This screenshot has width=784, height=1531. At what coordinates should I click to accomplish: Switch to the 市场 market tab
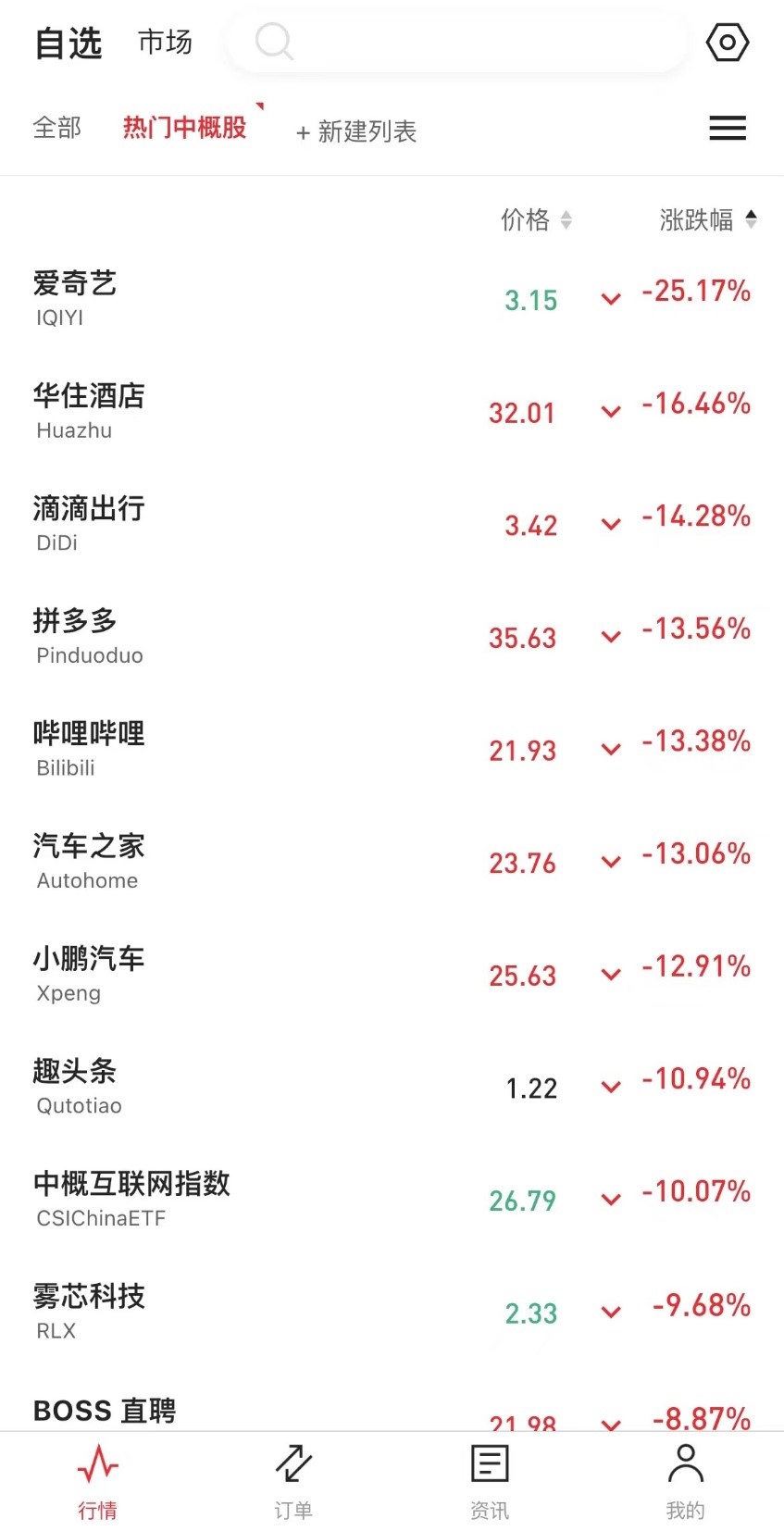(165, 42)
